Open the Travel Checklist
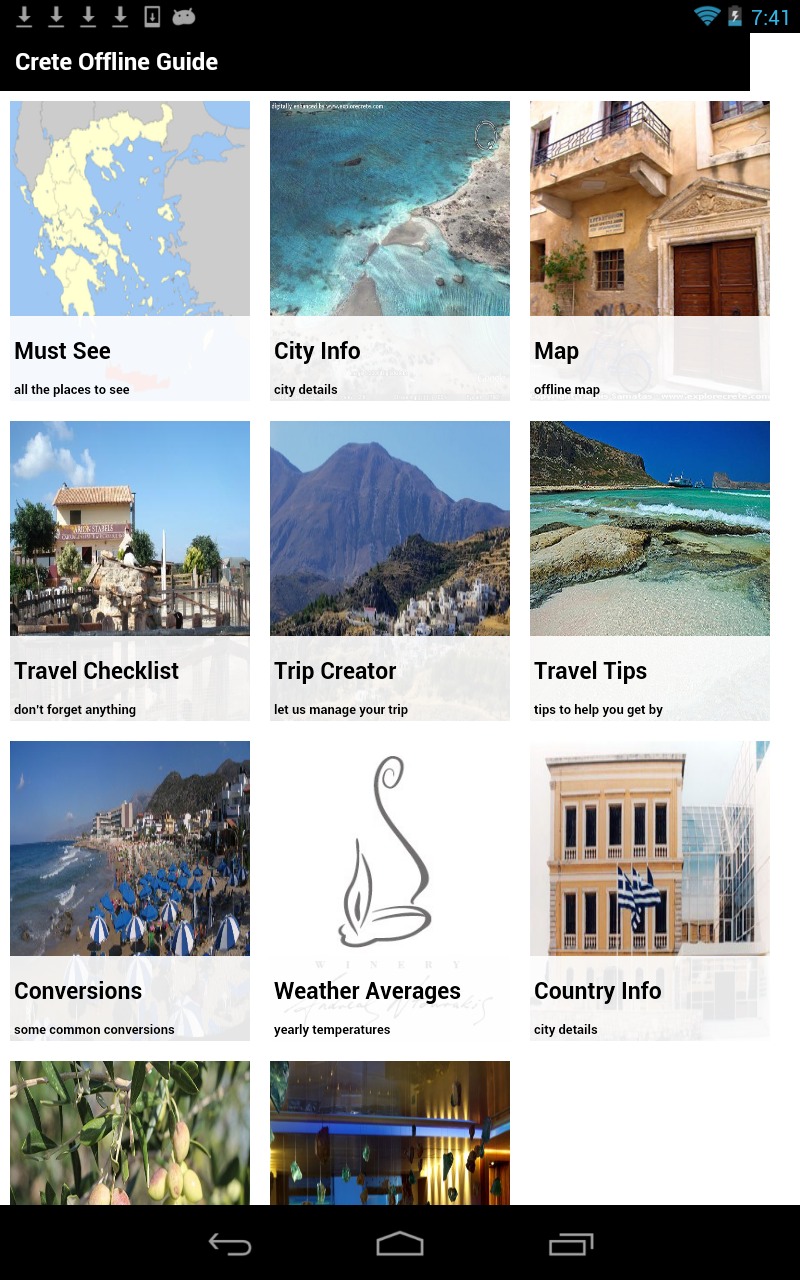This screenshot has width=800, height=1280. coord(130,570)
